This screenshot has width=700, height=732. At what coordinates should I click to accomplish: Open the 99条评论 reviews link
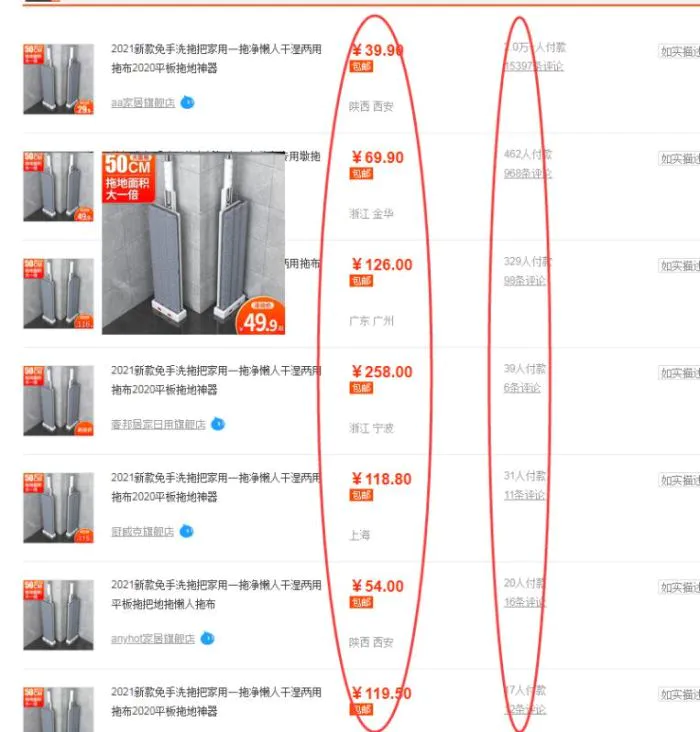[x=524, y=281]
